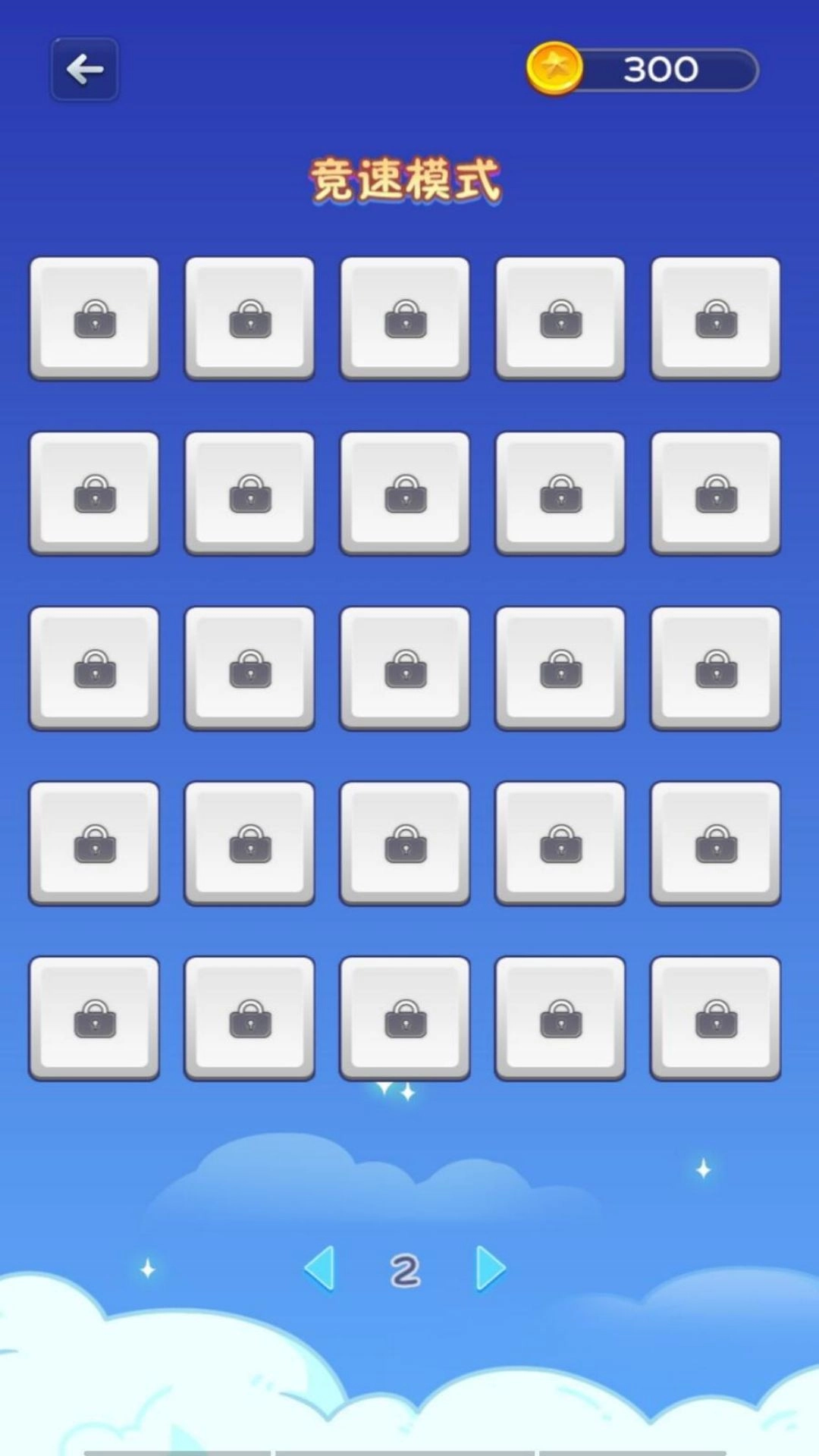Select the fourth locked level in row three
The height and width of the screenshot is (1456, 819).
point(559,668)
